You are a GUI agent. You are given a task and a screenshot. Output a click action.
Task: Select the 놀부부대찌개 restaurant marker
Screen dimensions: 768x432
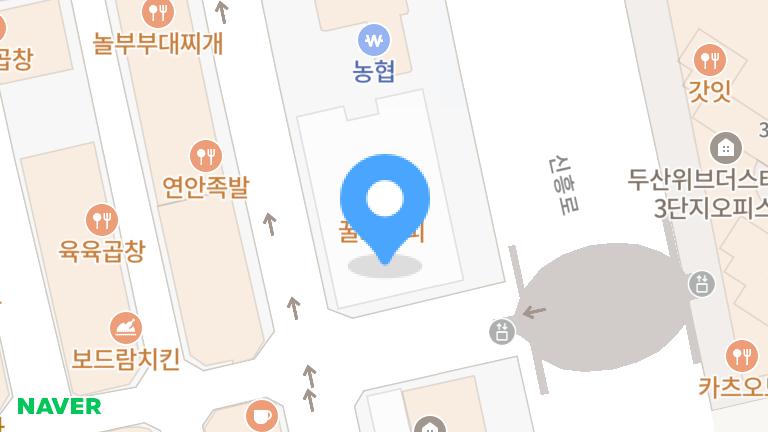[x=157, y=14]
